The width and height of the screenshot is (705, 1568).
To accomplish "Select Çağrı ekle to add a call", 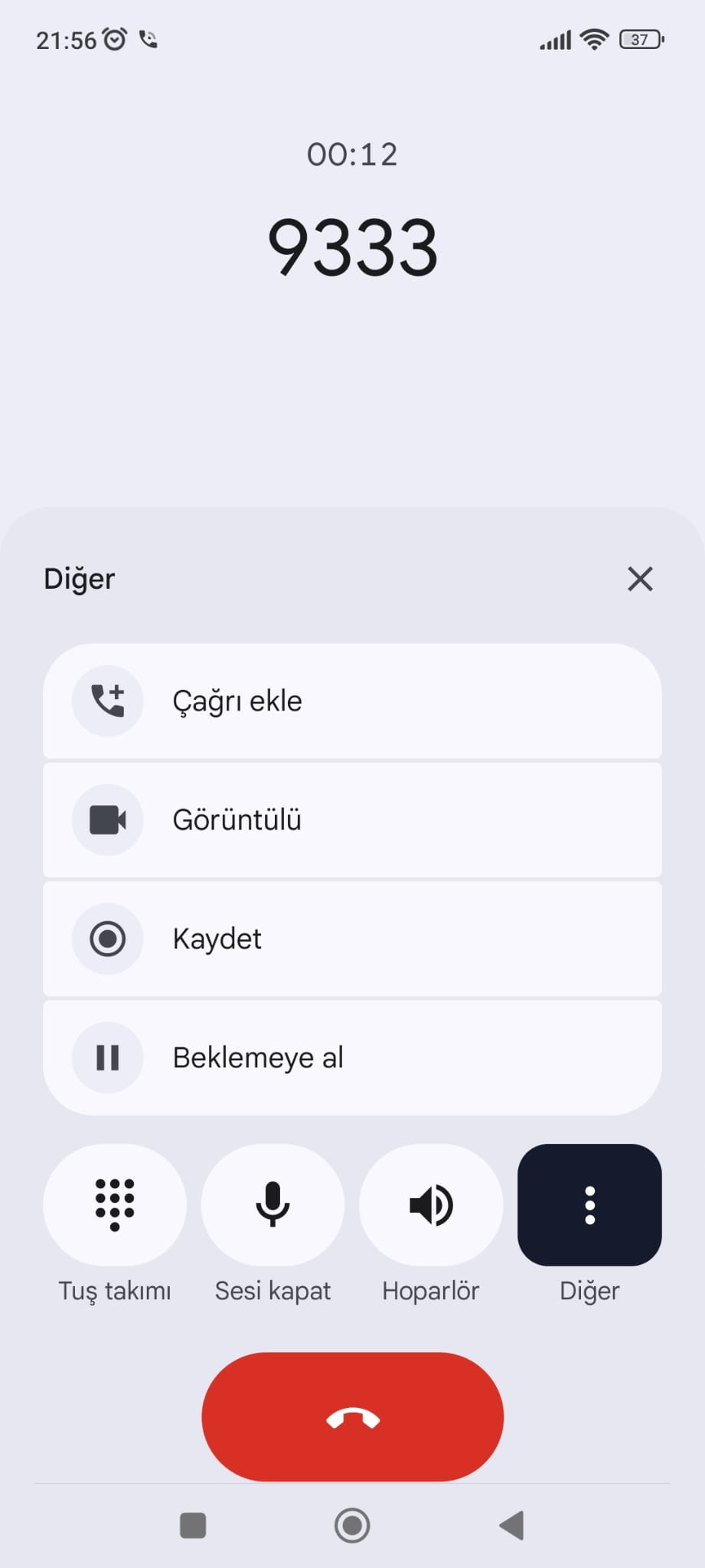I will 352,701.
